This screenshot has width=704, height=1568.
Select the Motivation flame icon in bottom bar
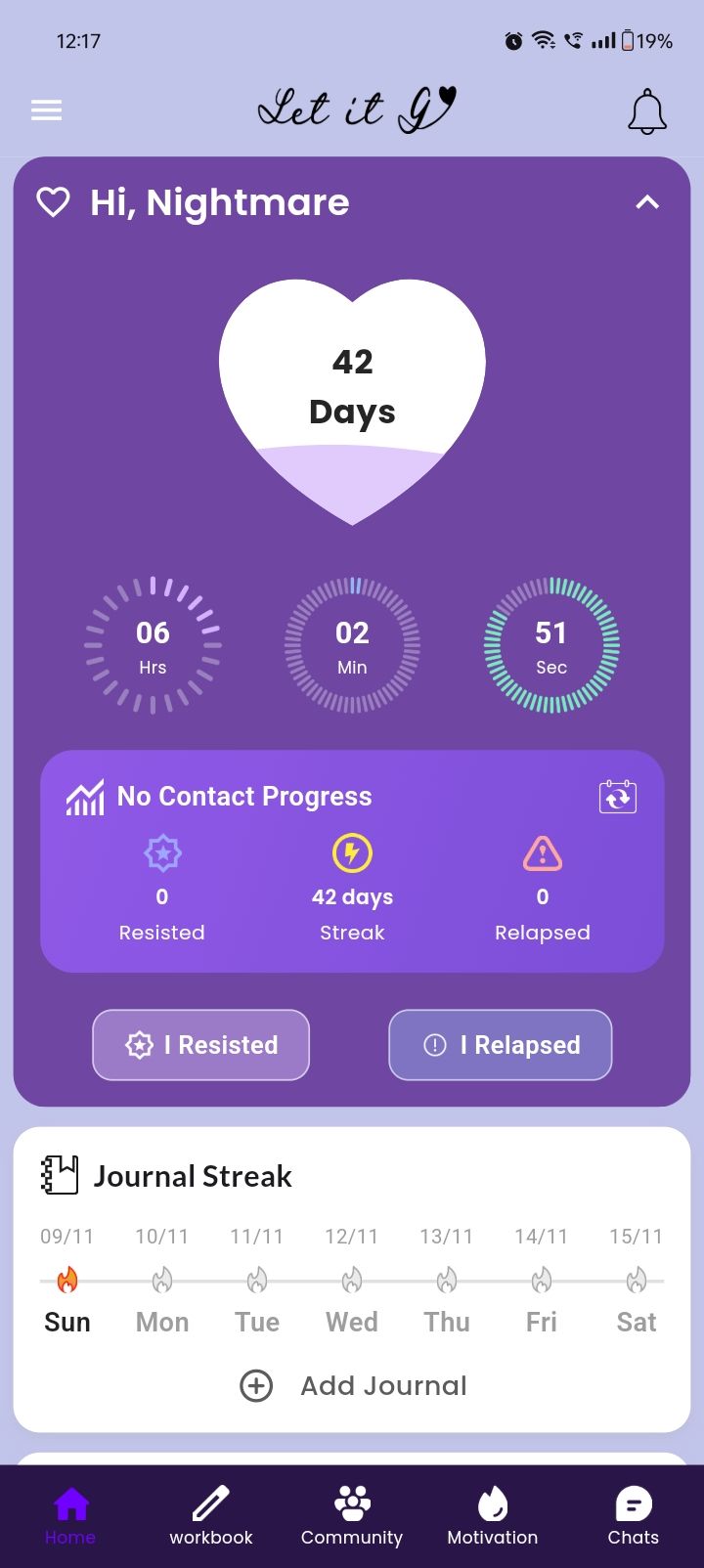click(x=492, y=1510)
